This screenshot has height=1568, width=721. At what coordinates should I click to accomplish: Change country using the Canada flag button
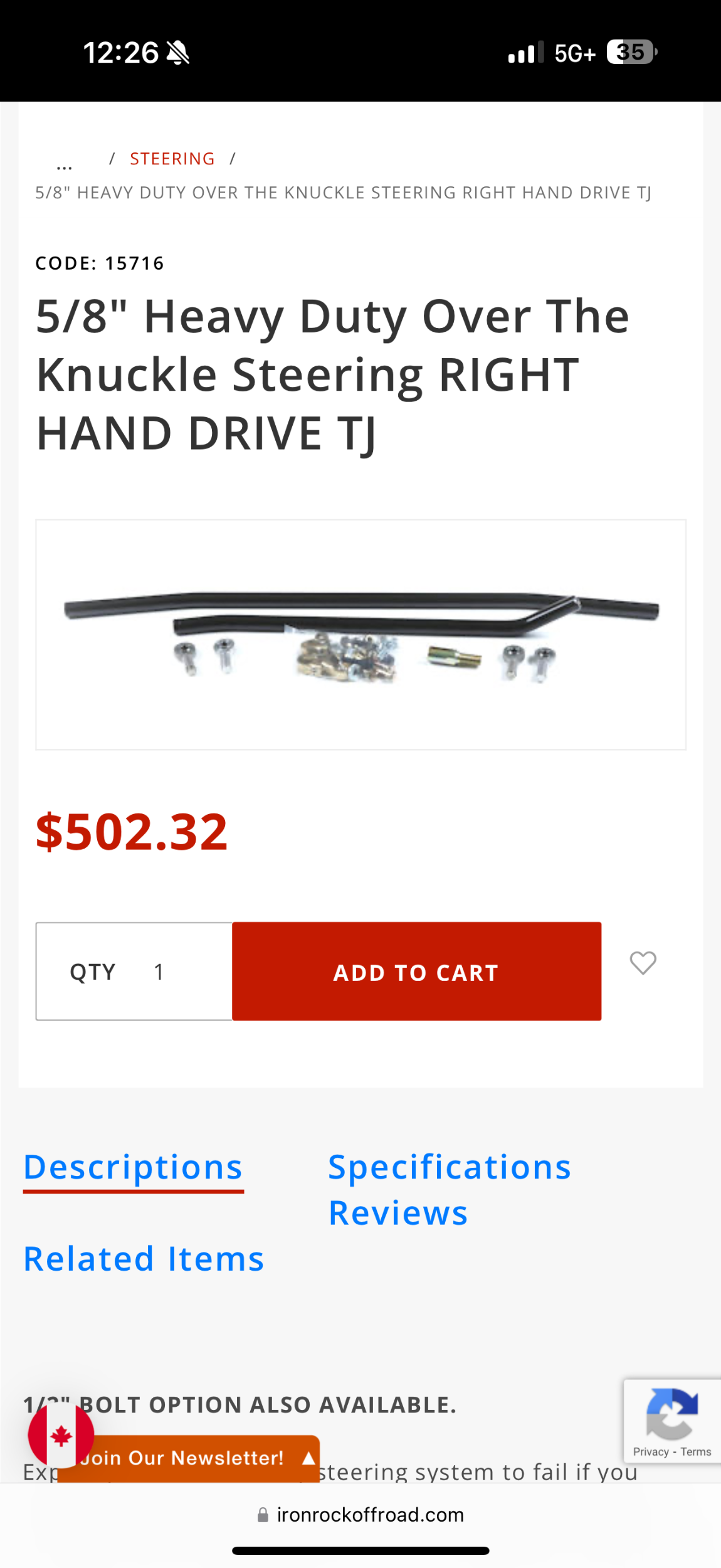click(x=61, y=1436)
